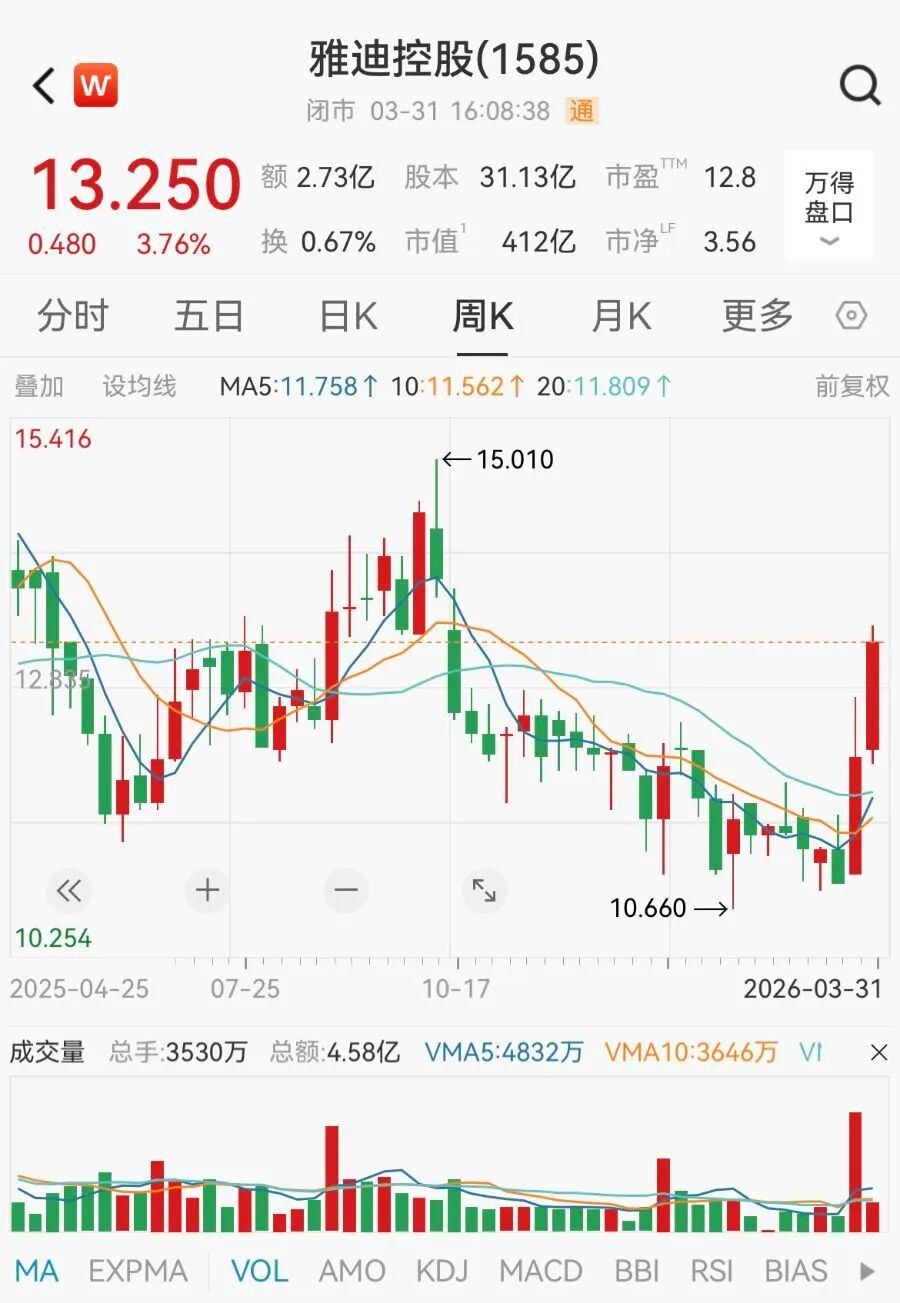This screenshot has height=1303, width=900.
Task: Expand chart to full screen
Action: 484,890
